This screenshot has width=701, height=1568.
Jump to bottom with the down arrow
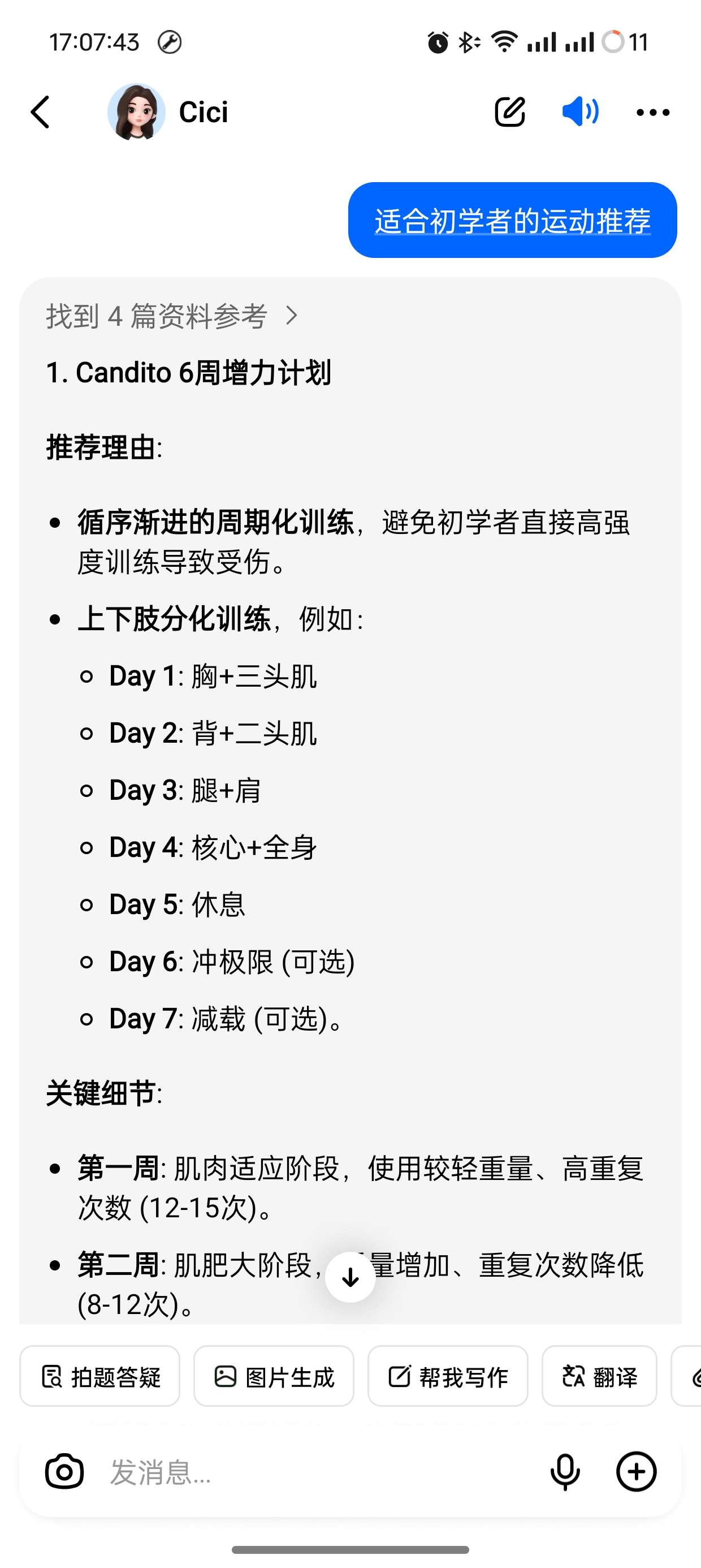(x=350, y=1277)
